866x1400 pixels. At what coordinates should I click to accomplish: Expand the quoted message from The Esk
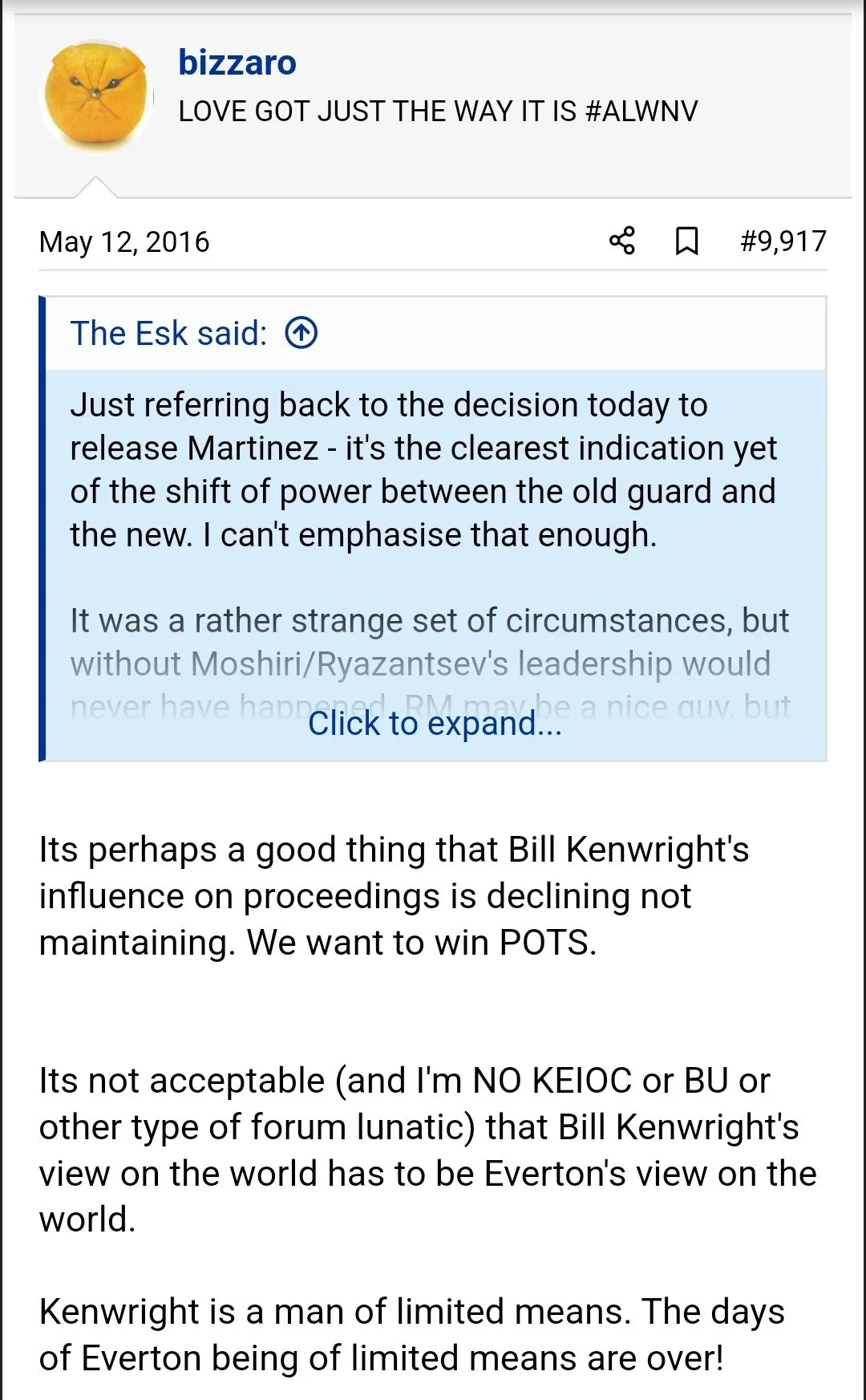(x=435, y=724)
